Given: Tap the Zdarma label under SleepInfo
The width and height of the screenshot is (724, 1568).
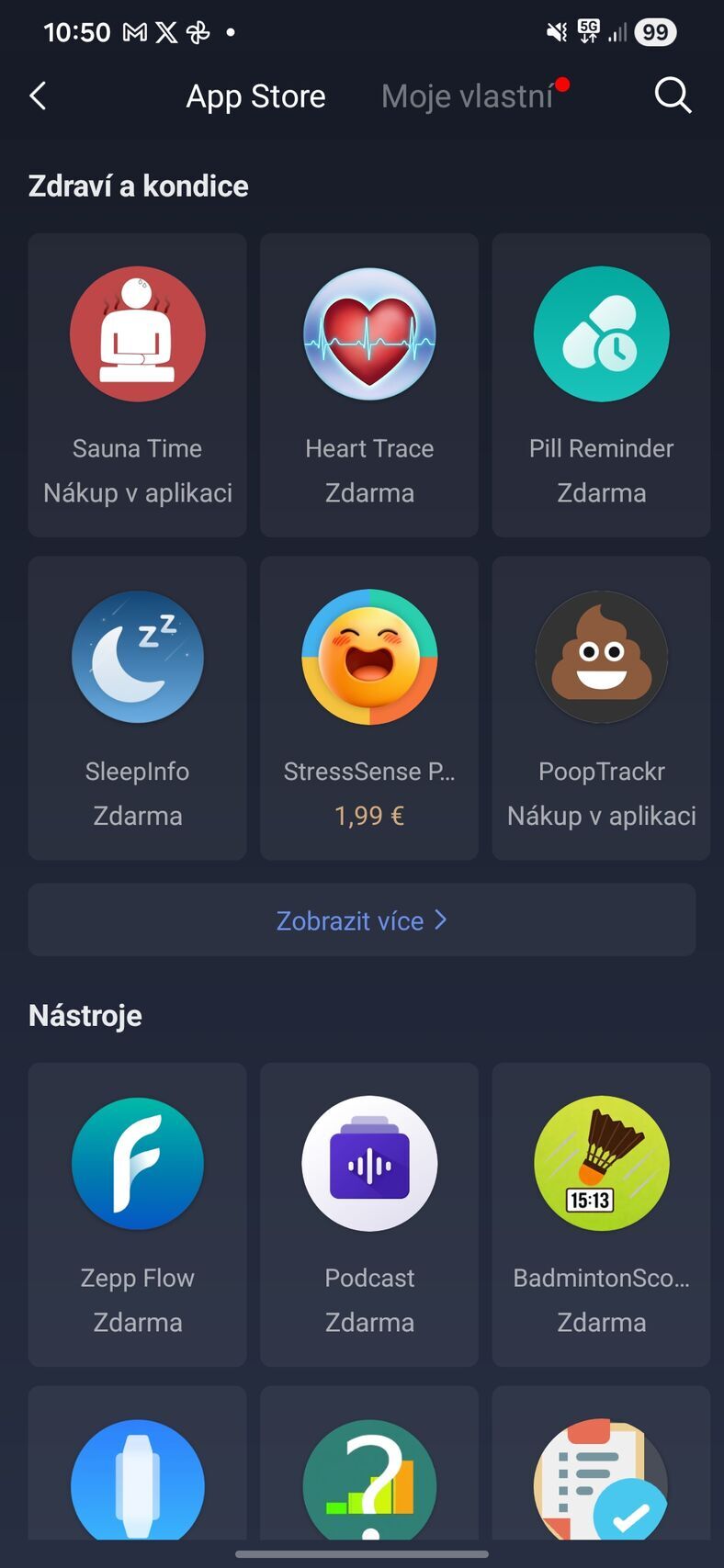Looking at the screenshot, I should pyautogui.click(x=136, y=815).
